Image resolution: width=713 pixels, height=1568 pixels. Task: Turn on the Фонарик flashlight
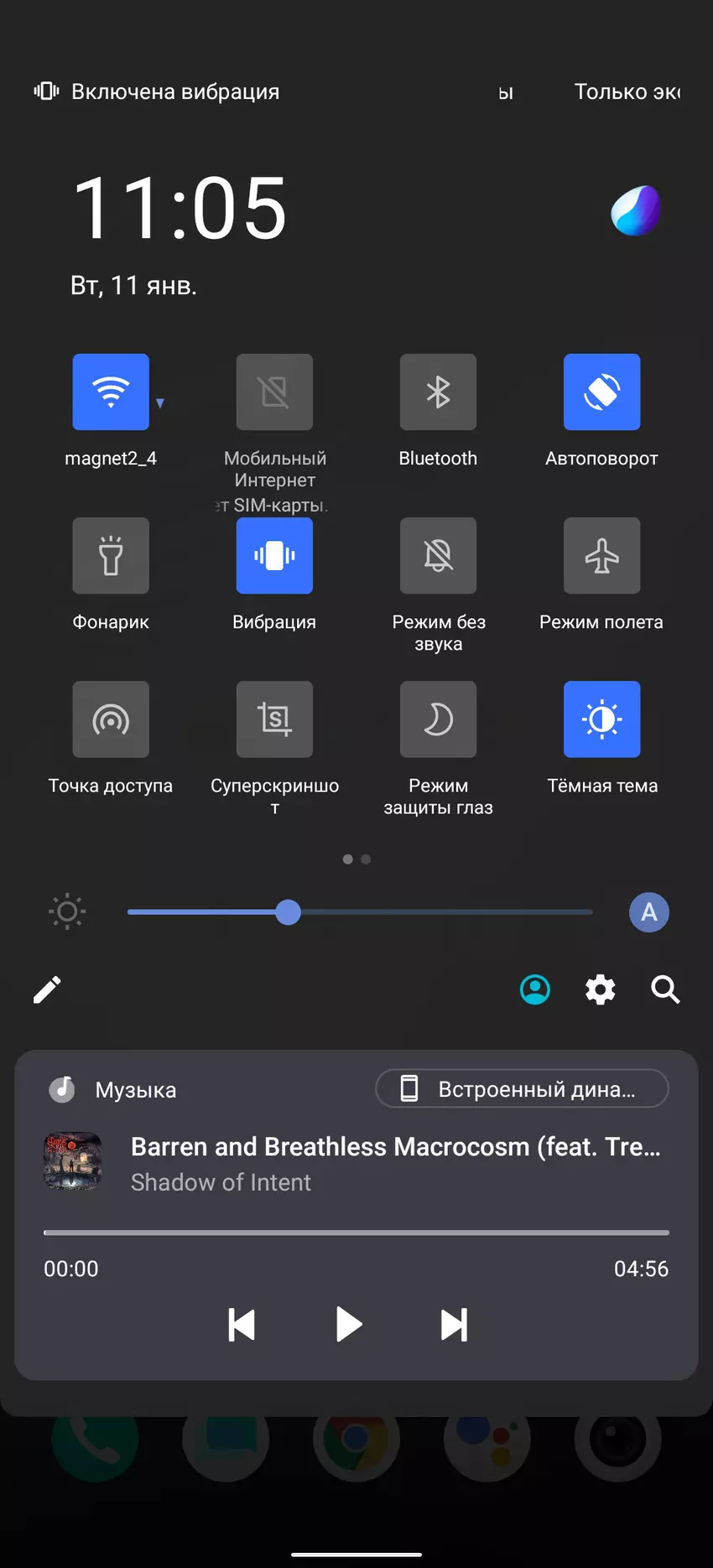(111, 555)
